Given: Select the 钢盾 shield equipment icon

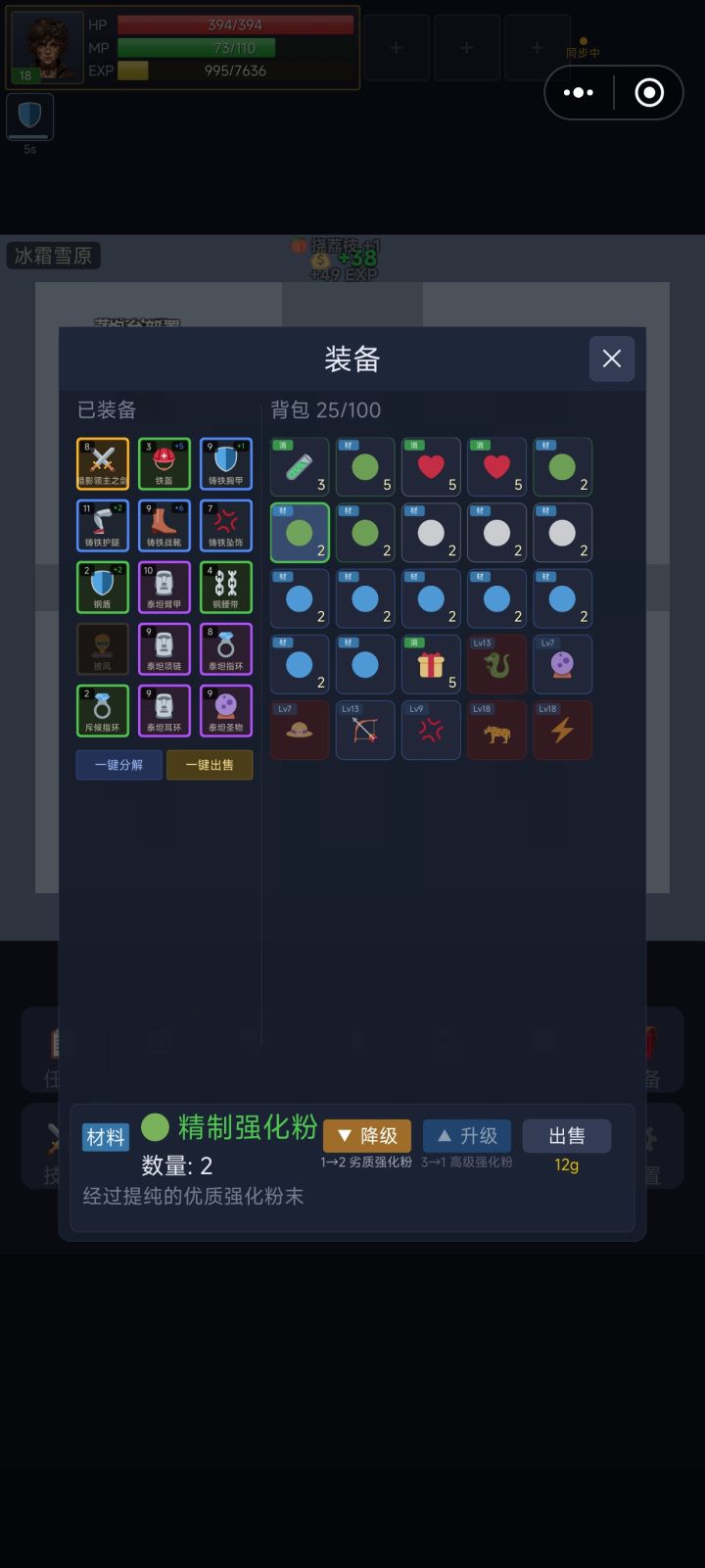Looking at the screenshot, I should tap(103, 587).
